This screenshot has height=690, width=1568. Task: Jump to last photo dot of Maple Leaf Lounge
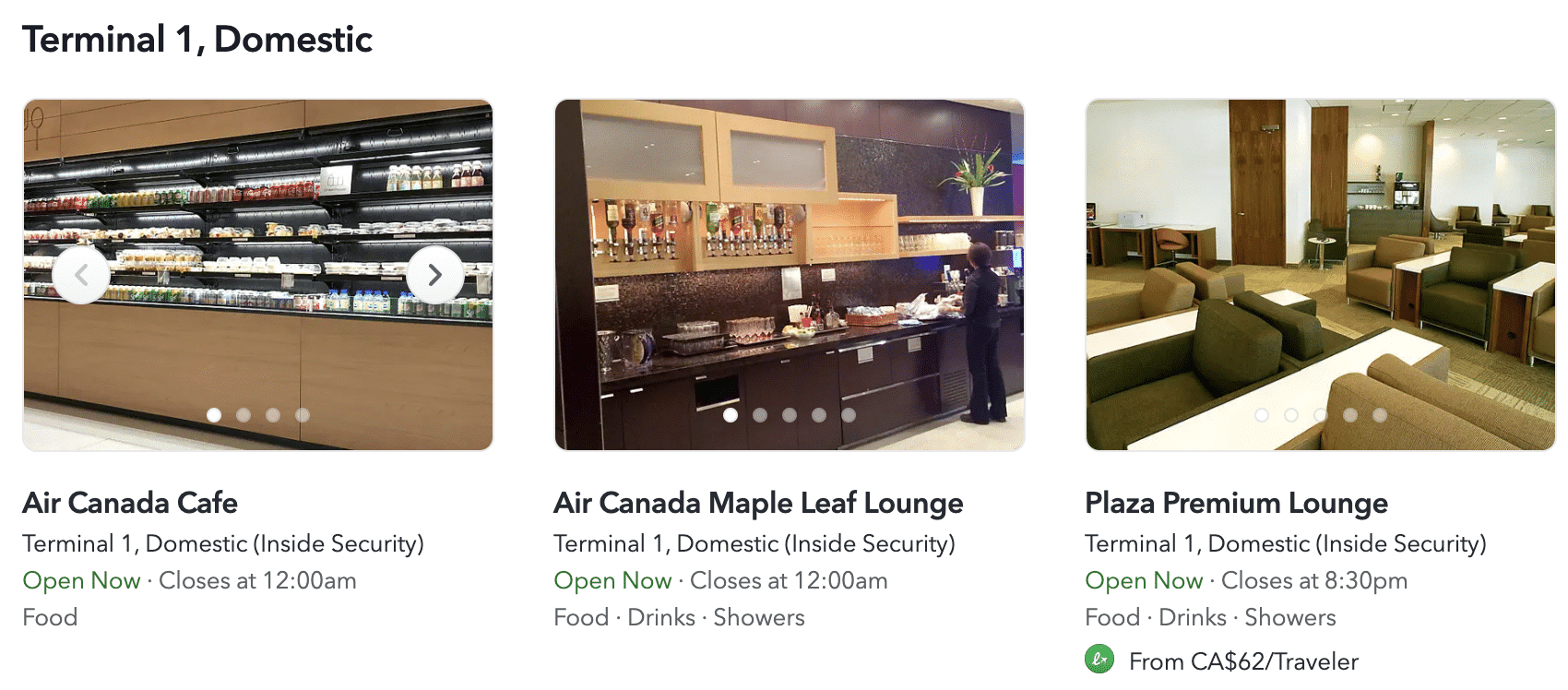click(x=849, y=415)
